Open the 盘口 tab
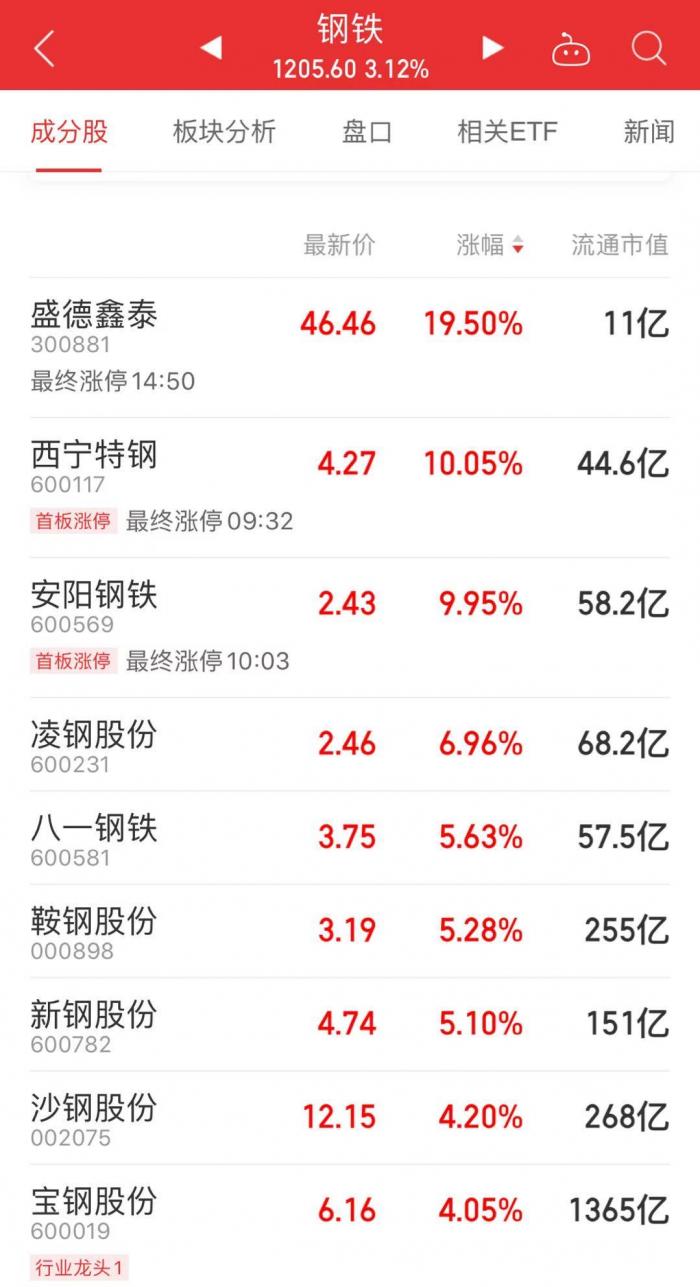Viewport: 700px width, 1287px height. (x=367, y=132)
